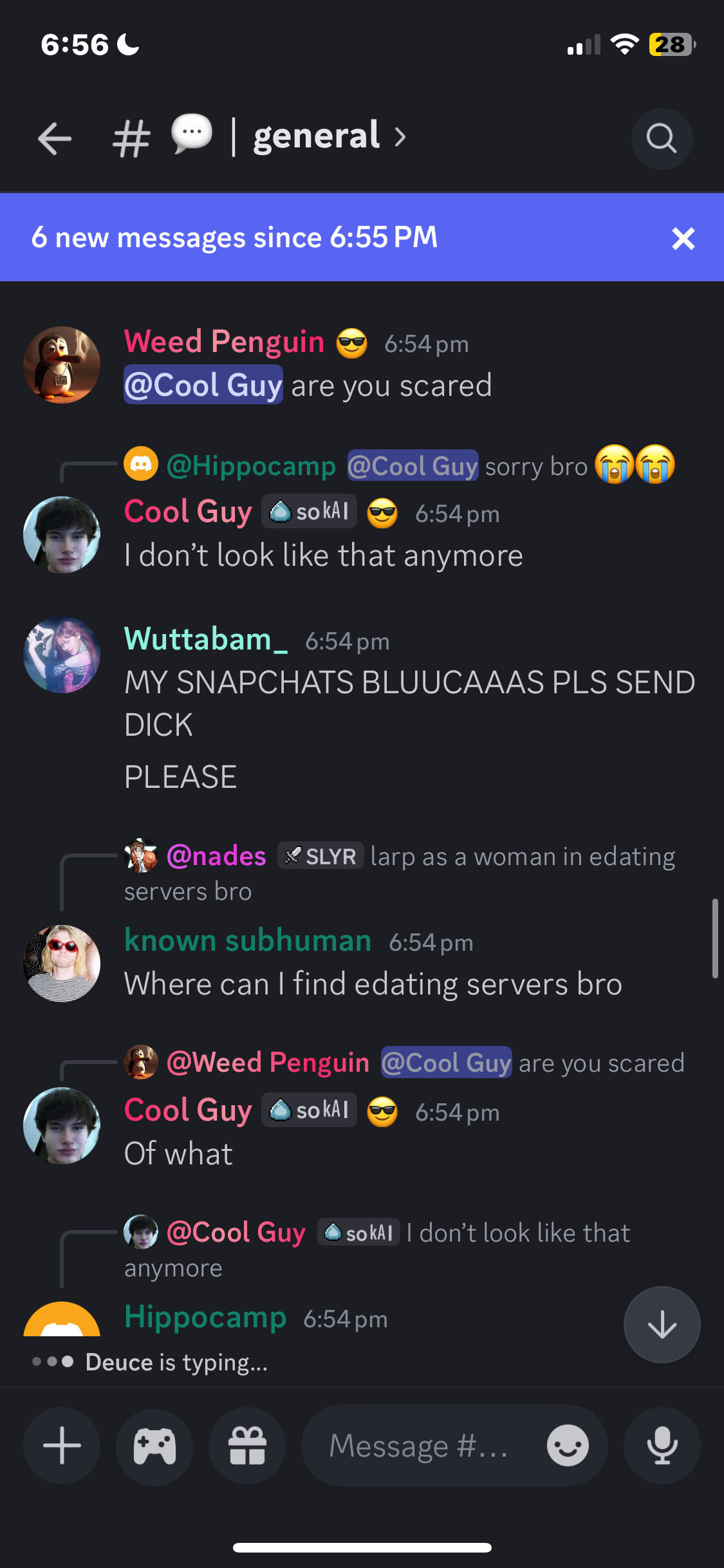Screen dimensions: 724x1568
Task: Open the plus attachment menu
Action: point(62,1446)
